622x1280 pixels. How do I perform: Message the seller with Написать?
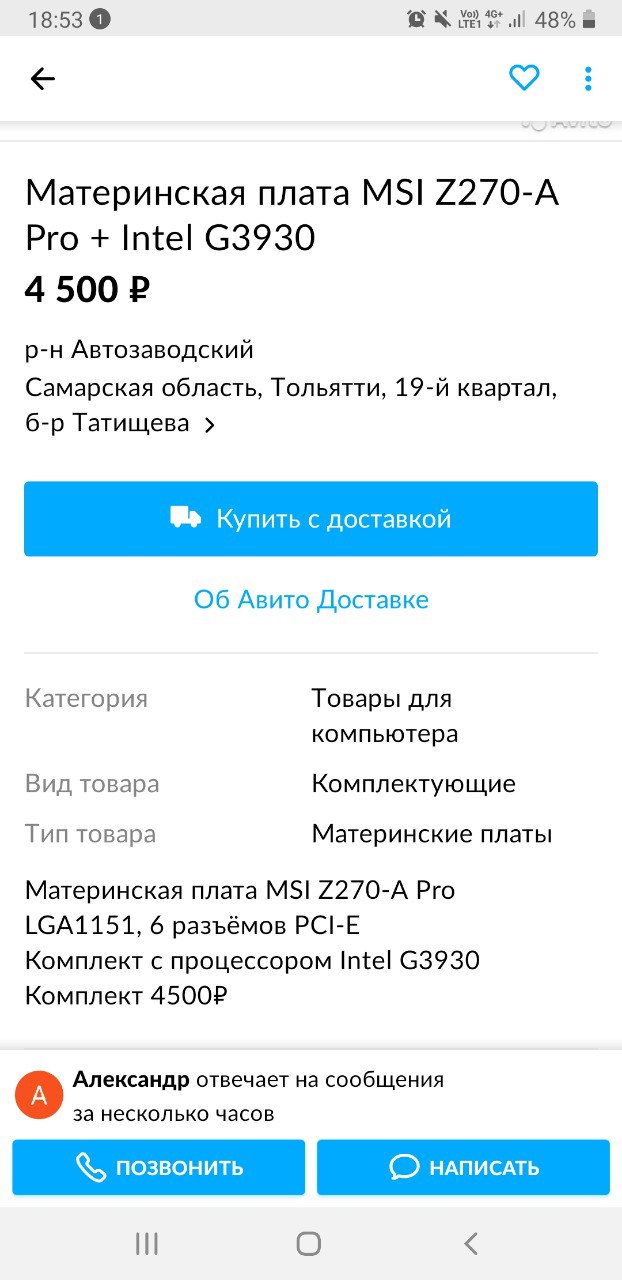point(463,1167)
